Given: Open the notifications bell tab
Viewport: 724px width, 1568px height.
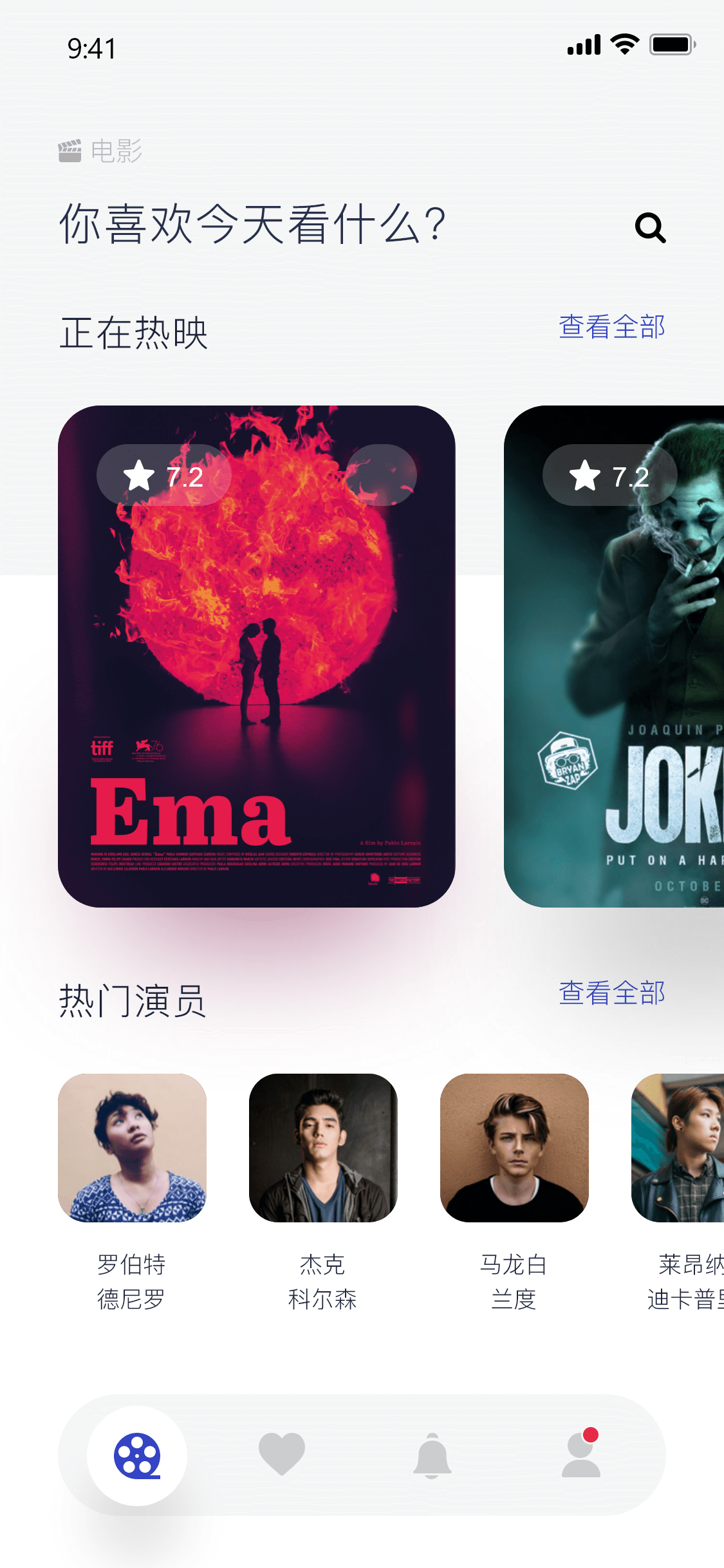Looking at the screenshot, I should [432, 1455].
